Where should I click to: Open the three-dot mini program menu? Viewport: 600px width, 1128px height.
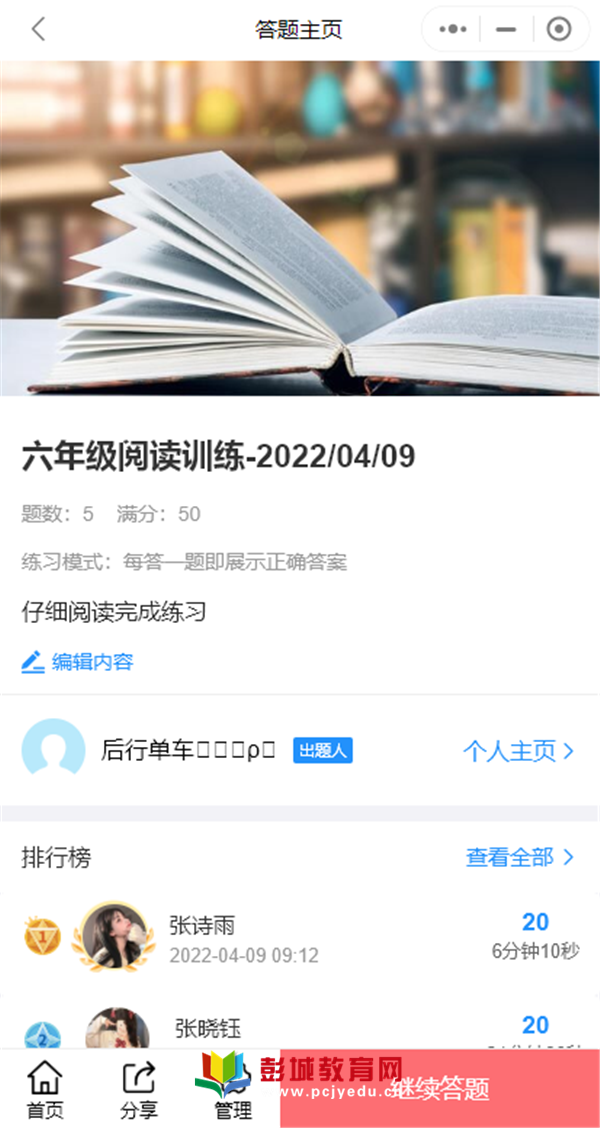pos(453,30)
